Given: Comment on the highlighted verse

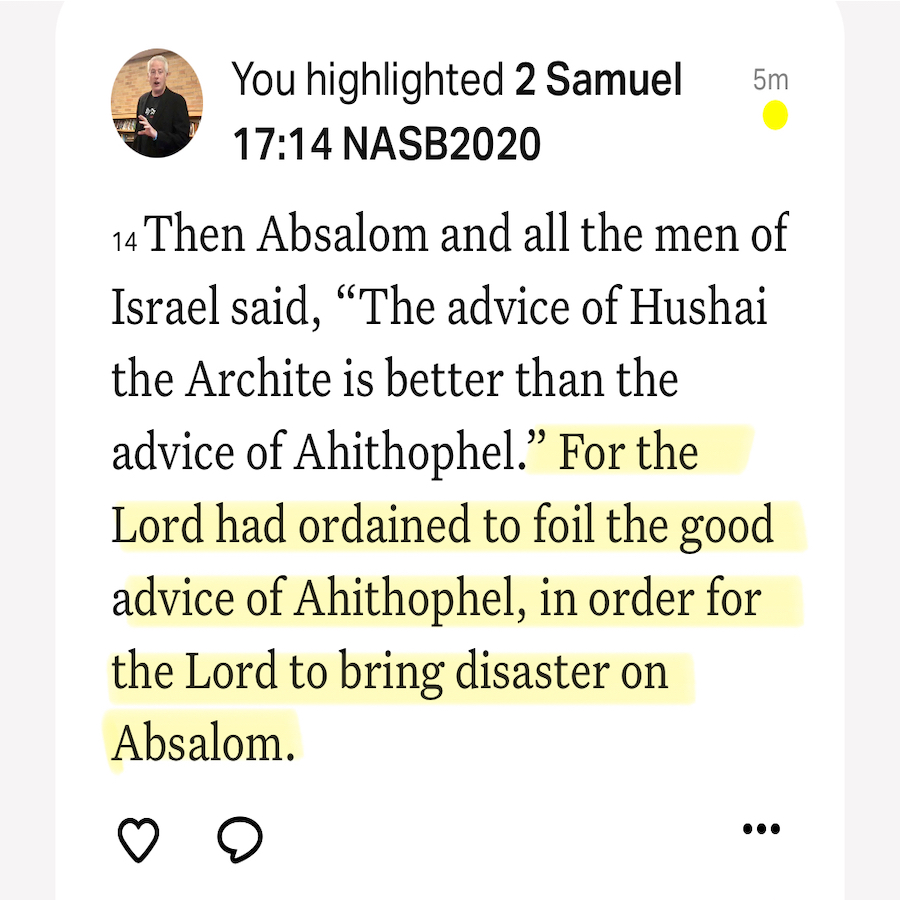Looking at the screenshot, I should tap(240, 839).
